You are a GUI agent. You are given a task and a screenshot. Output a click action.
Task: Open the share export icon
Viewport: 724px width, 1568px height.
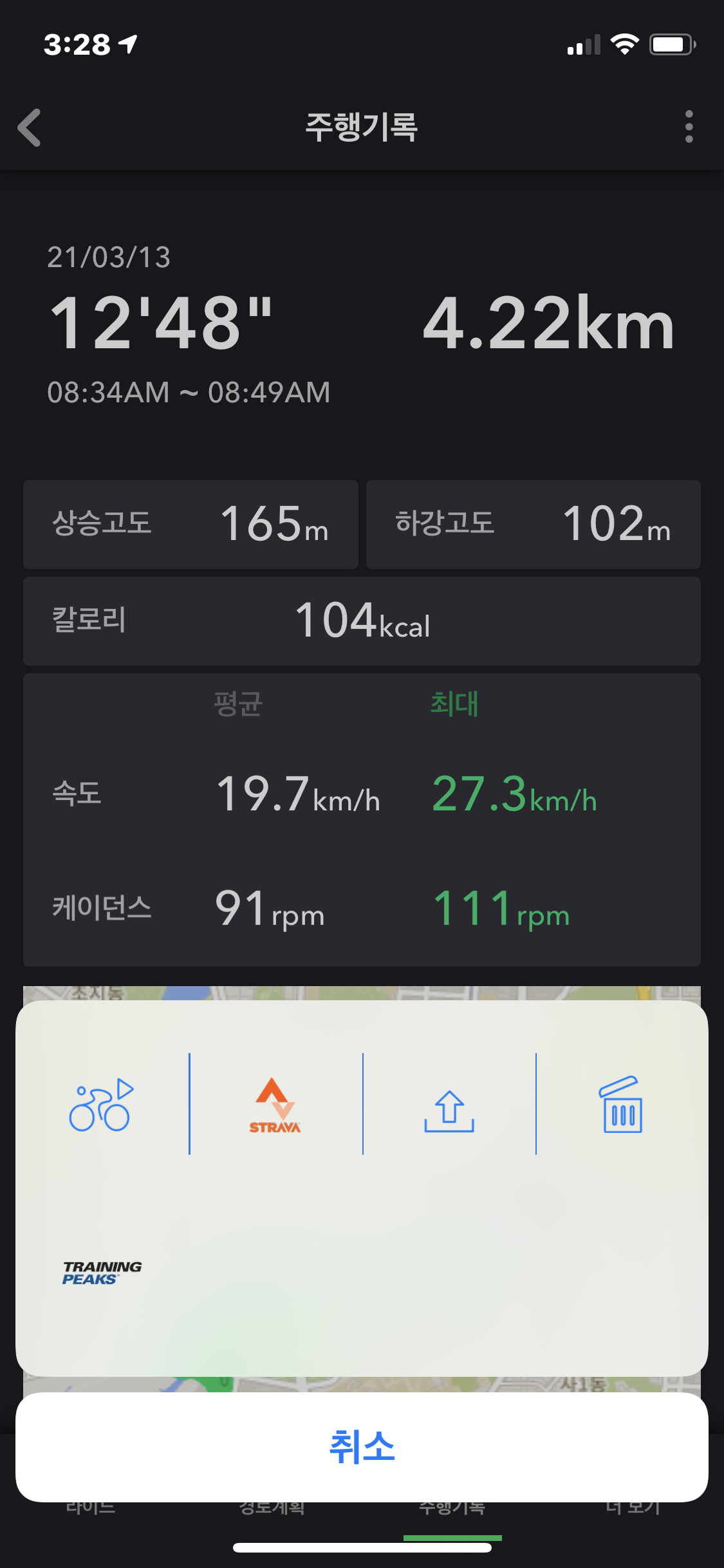tap(449, 1111)
